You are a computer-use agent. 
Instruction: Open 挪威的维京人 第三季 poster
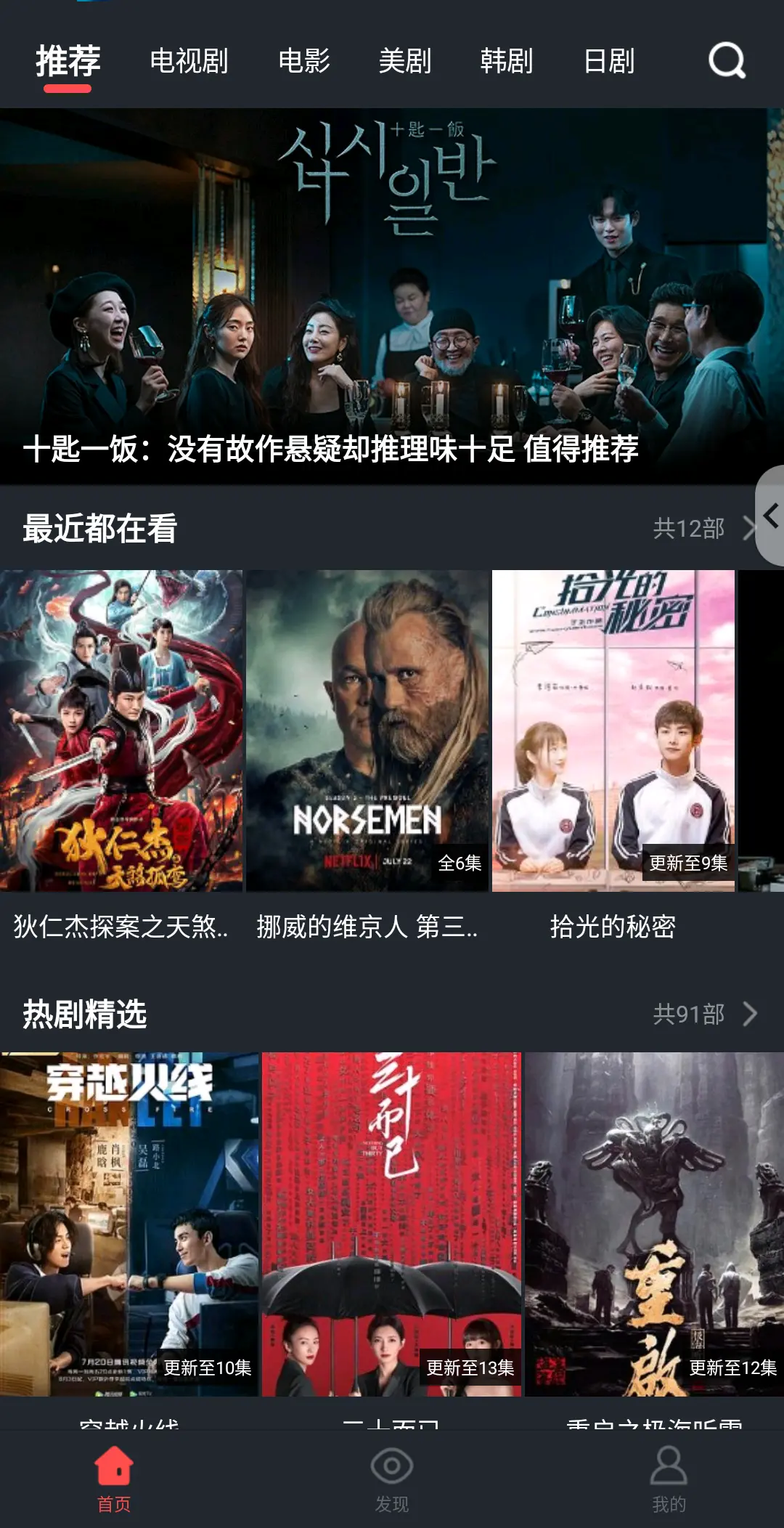point(367,731)
